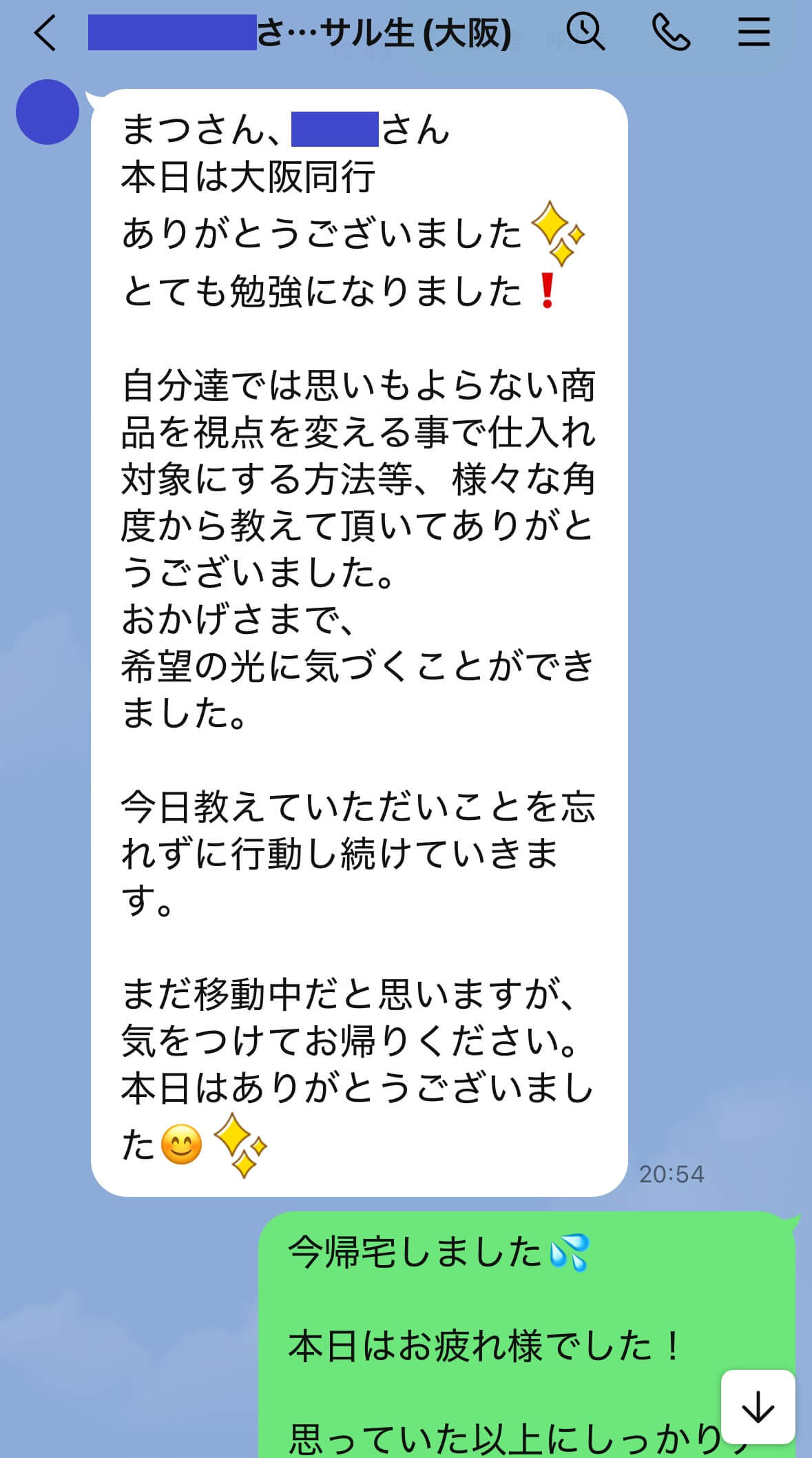
Task: Jump to the latest message
Action: [758, 1406]
